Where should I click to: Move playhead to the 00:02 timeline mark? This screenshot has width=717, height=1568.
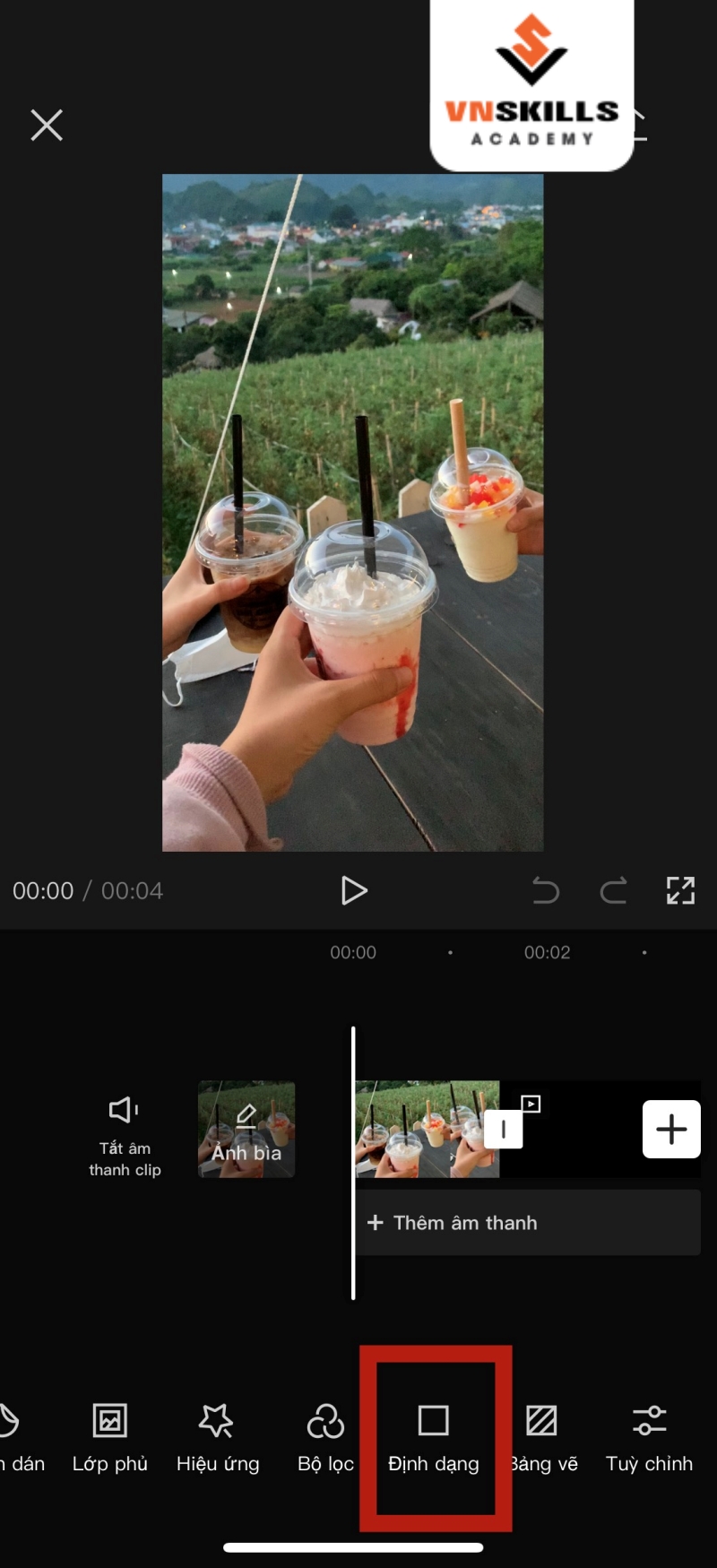(x=549, y=952)
